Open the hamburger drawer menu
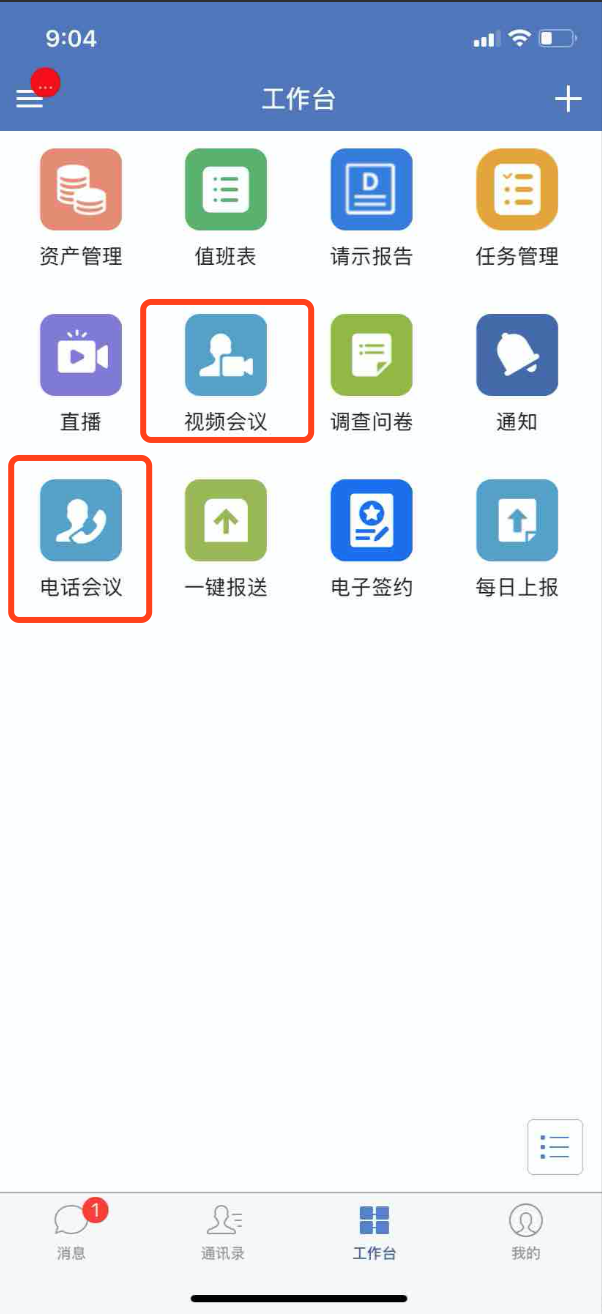 tap(30, 98)
